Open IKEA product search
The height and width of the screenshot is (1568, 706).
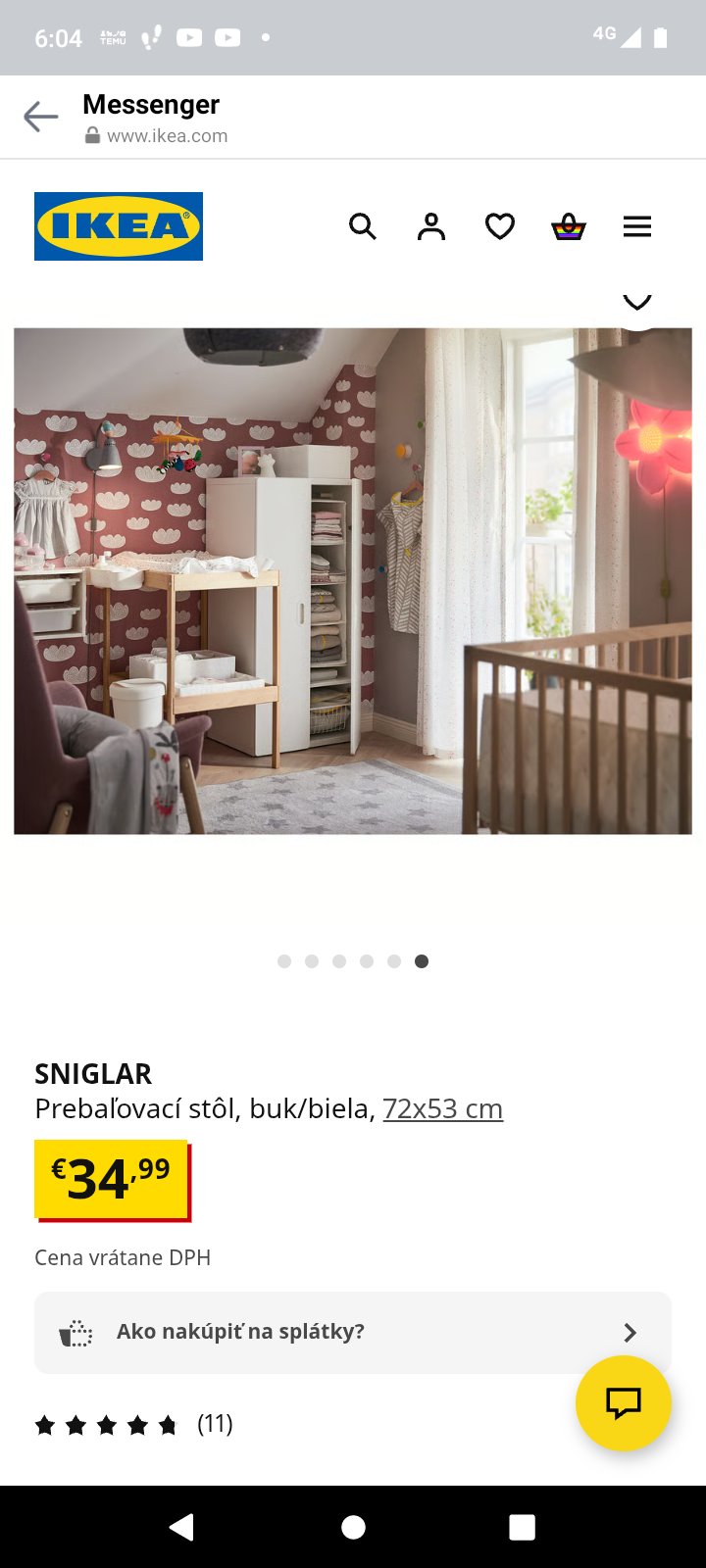(x=363, y=227)
